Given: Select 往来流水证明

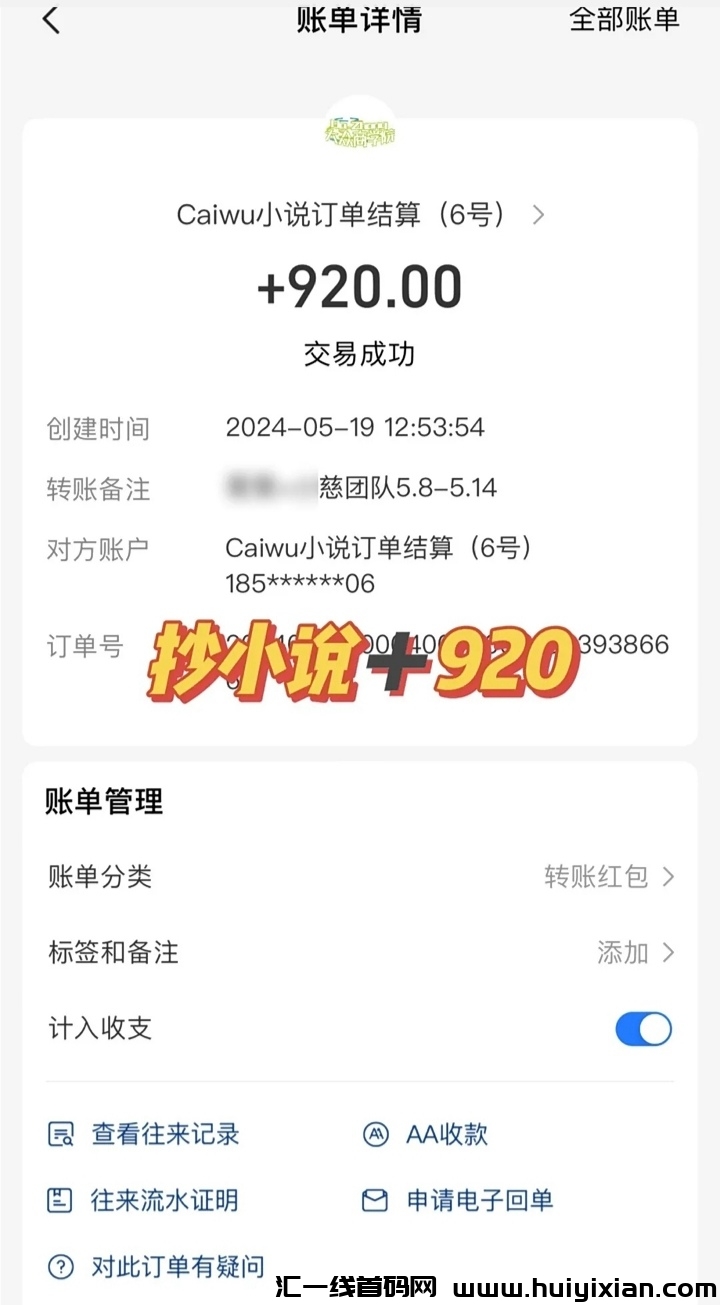Looking at the screenshot, I should pos(145,1200).
